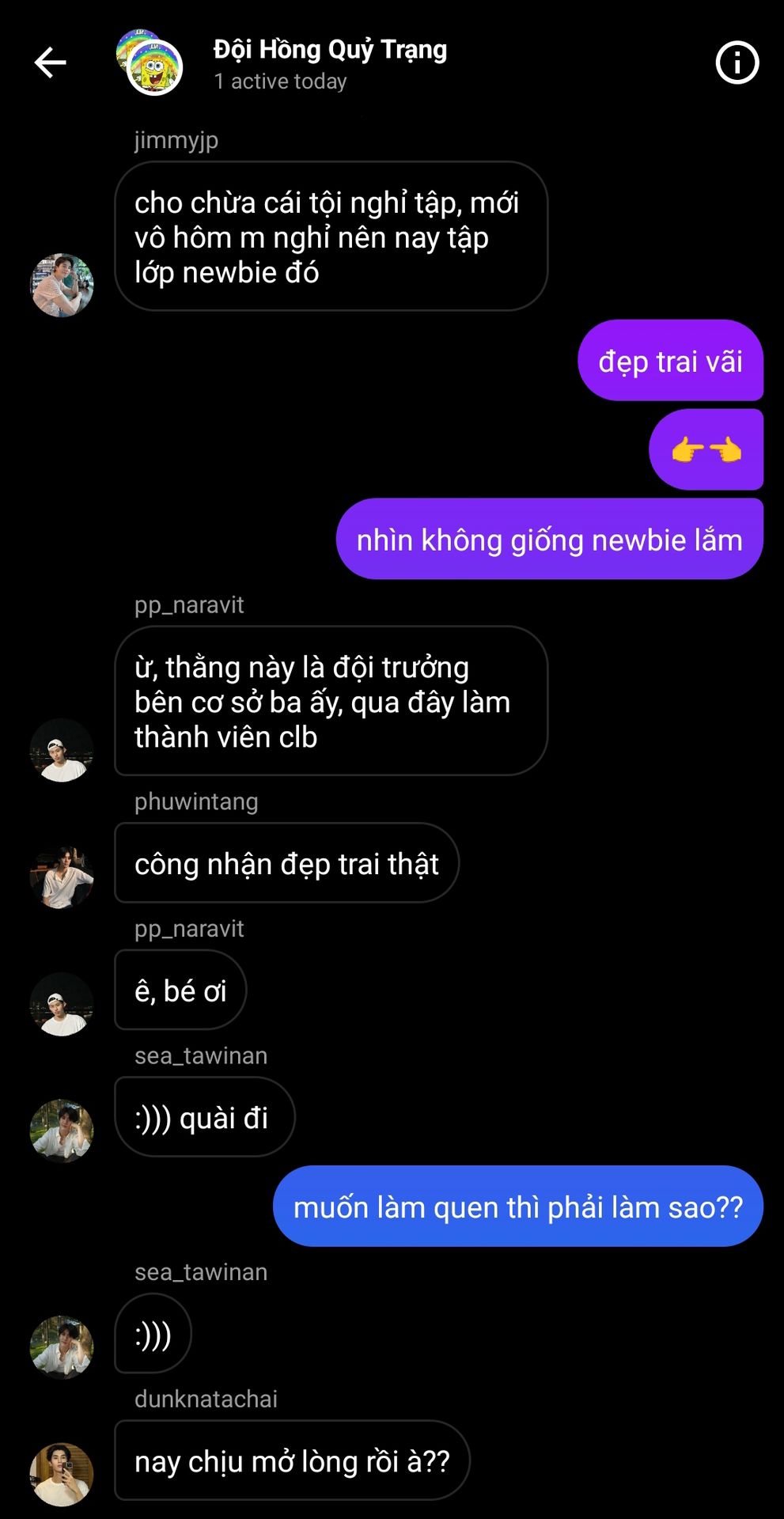The height and width of the screenshot is (1519, 784).
Task: Go back using the arrow icon
Action: tap(50, 63)
